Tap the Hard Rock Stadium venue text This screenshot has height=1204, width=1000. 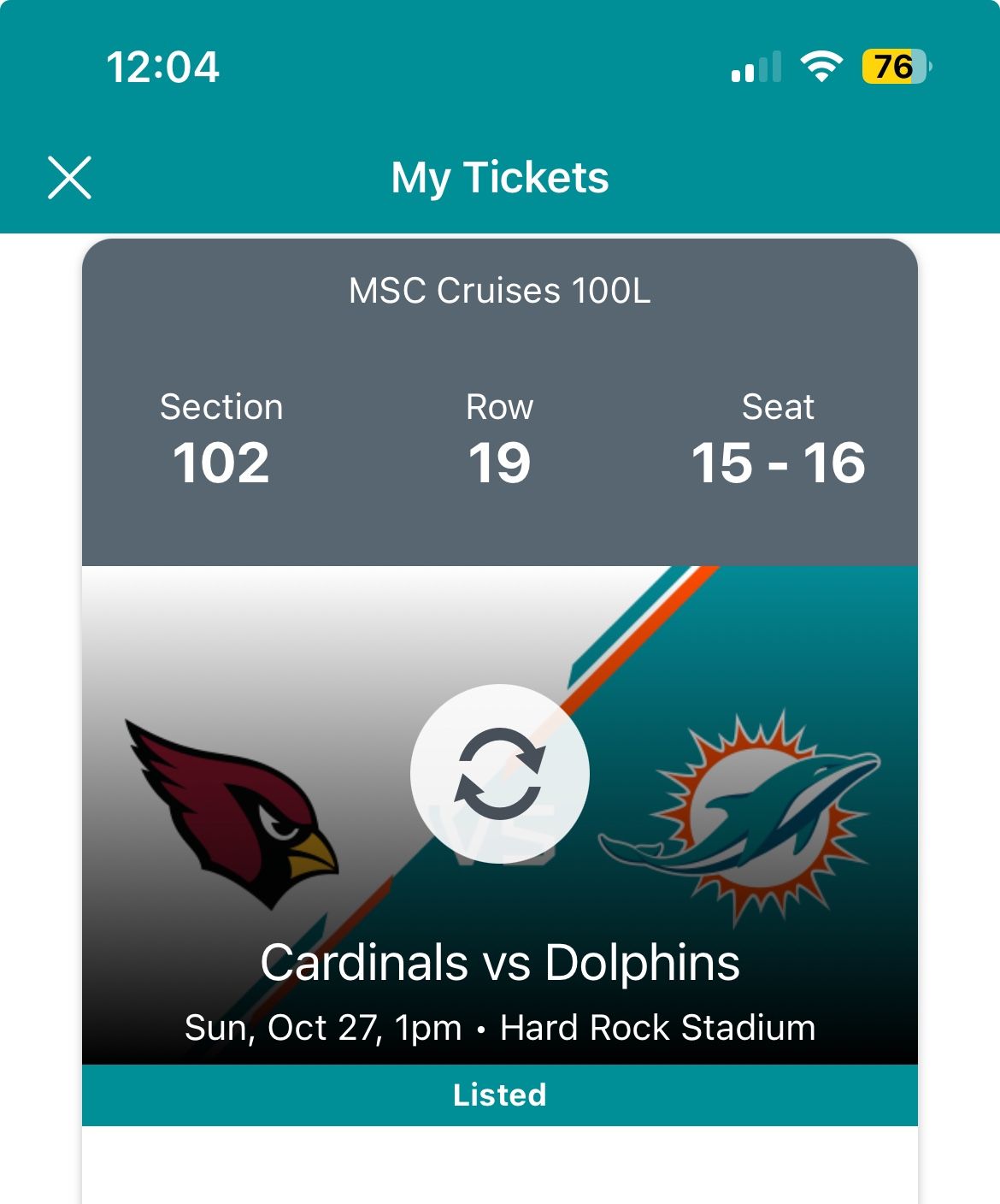pos(658,1028)
